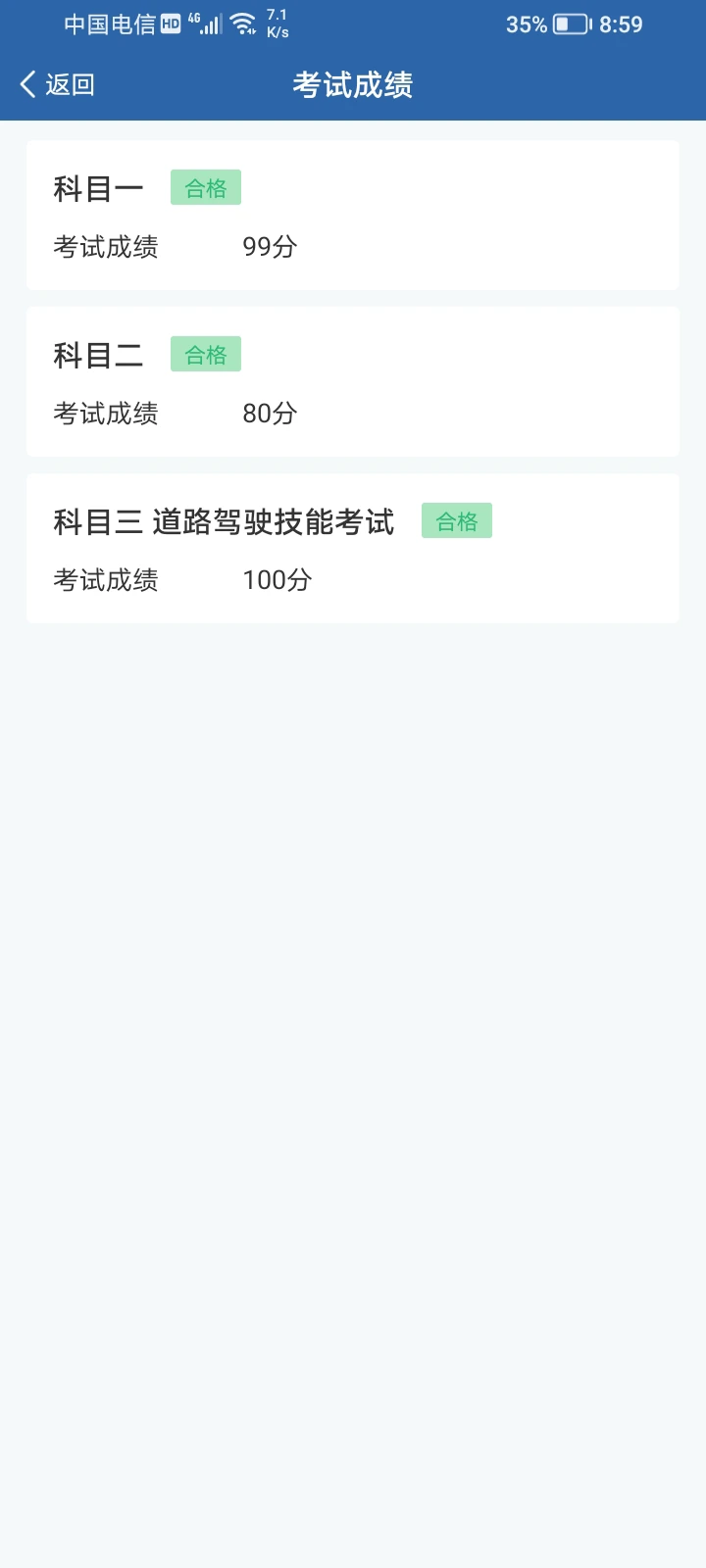Go back using the 返回 button
Image resolution: width=706 pixels, height=1568 pixels.
(x=57, y=84)
